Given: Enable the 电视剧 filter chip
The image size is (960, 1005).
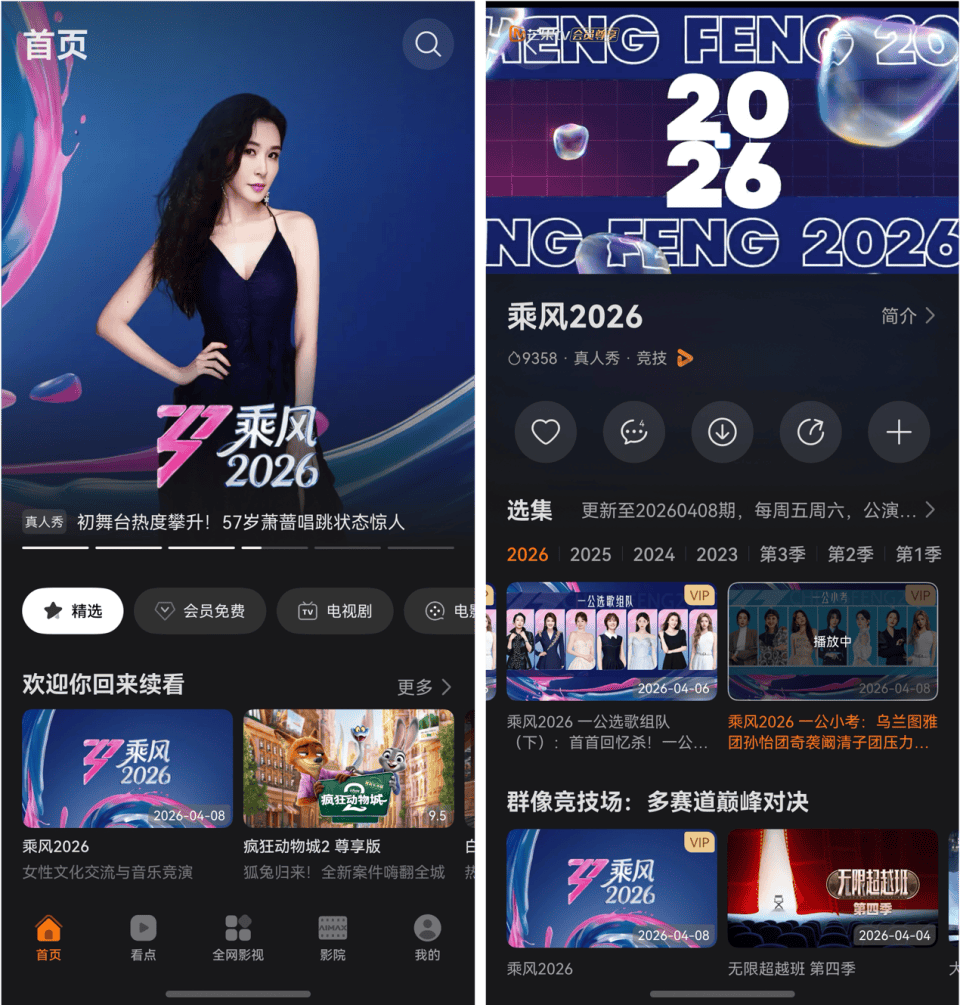Looking at the screenshot, I should 334,611.
